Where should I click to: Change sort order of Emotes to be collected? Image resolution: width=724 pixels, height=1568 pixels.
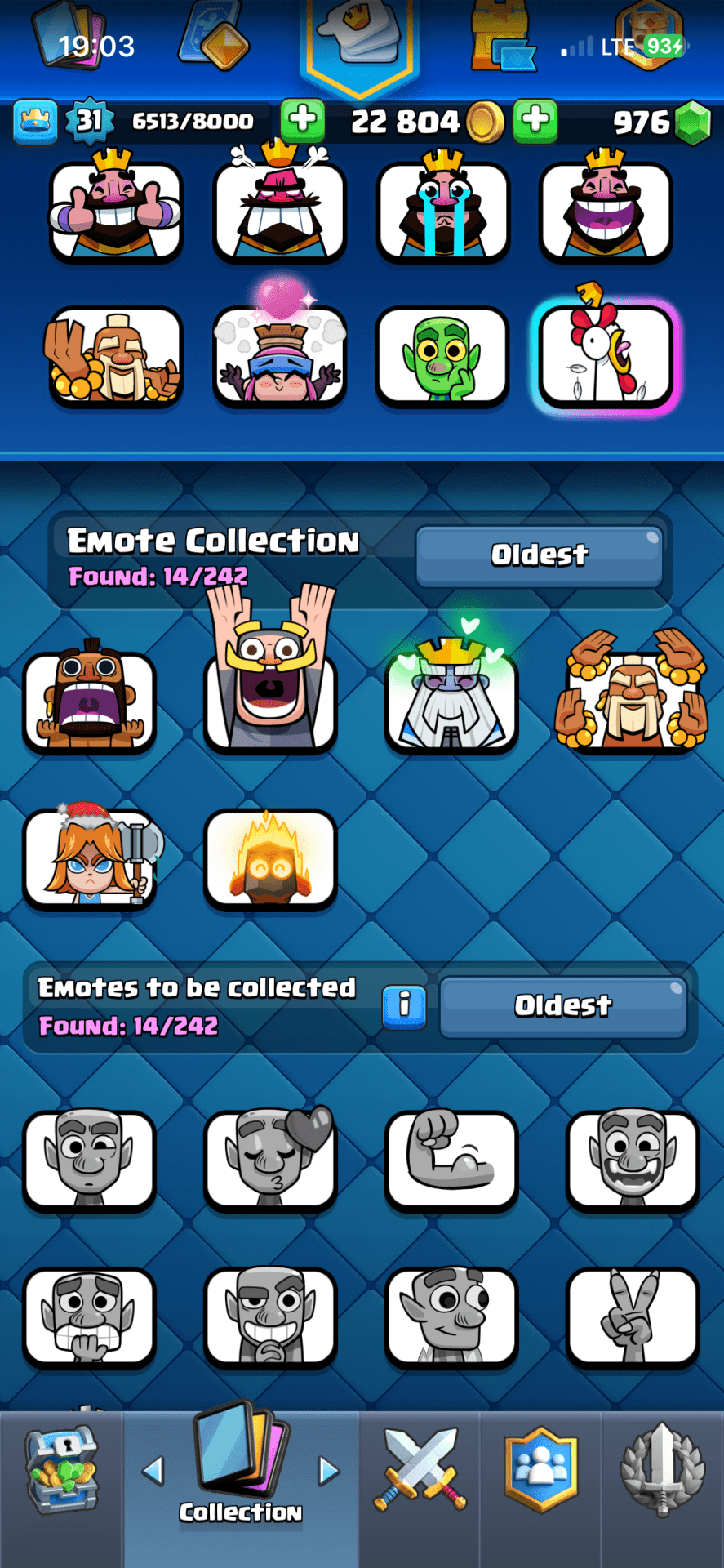562,1005
